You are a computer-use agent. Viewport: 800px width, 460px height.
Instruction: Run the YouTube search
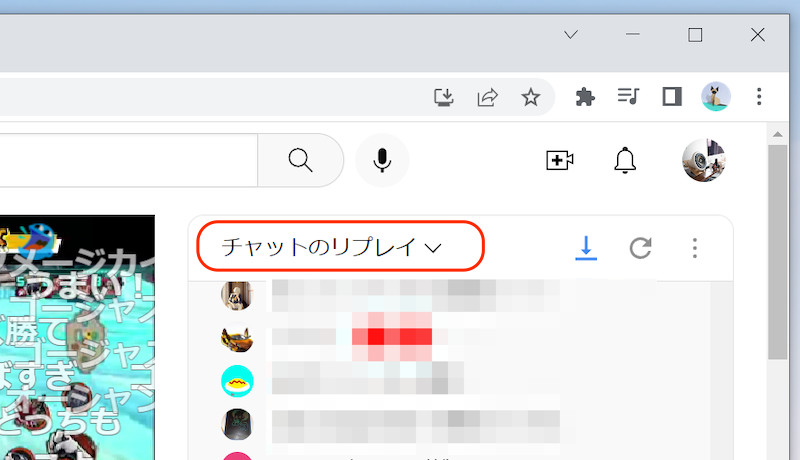coord(300,160)
